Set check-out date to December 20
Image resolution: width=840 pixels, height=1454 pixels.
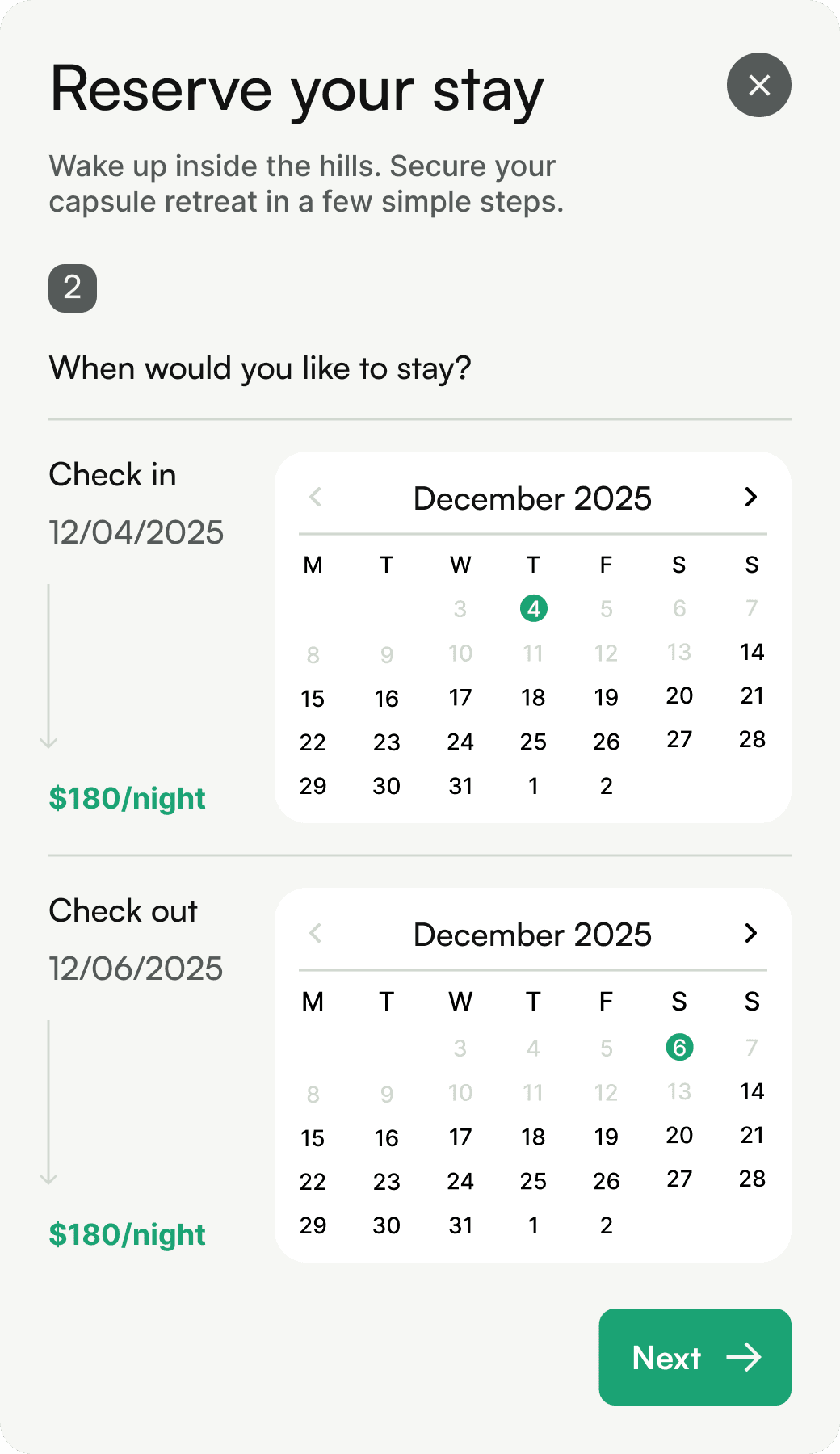pos(679,1135)
